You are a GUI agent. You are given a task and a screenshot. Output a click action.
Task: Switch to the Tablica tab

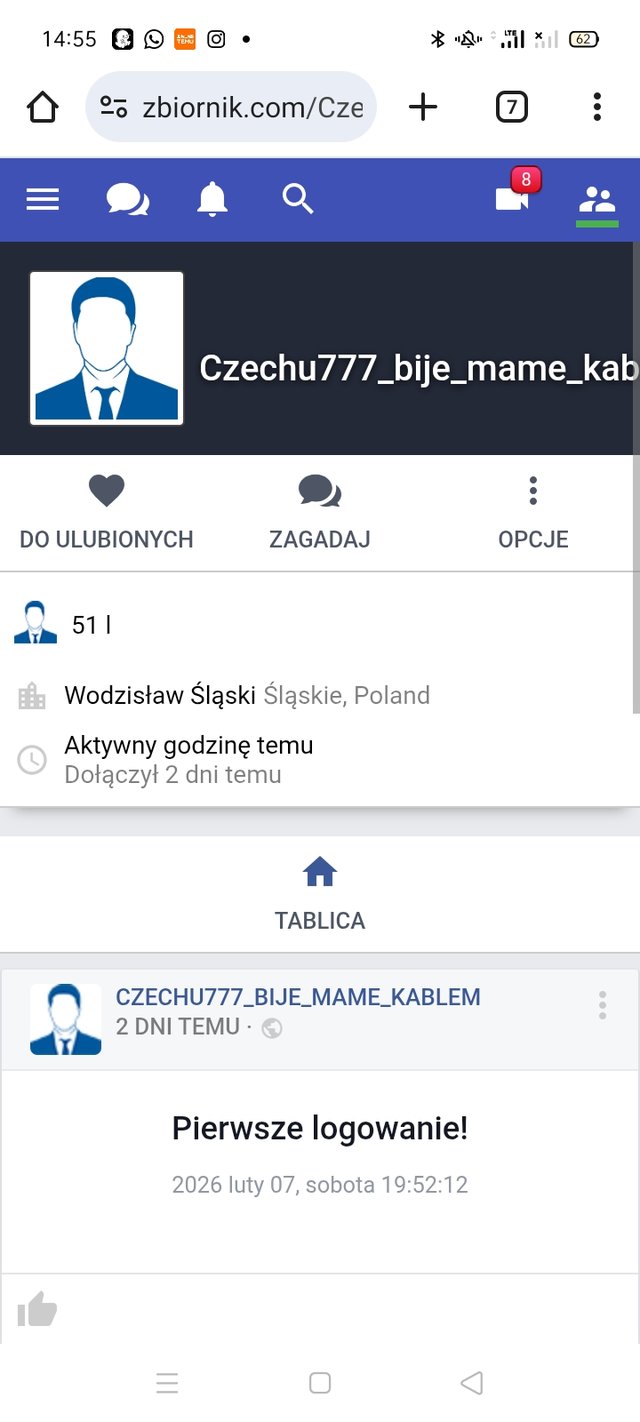coord(320,893)
